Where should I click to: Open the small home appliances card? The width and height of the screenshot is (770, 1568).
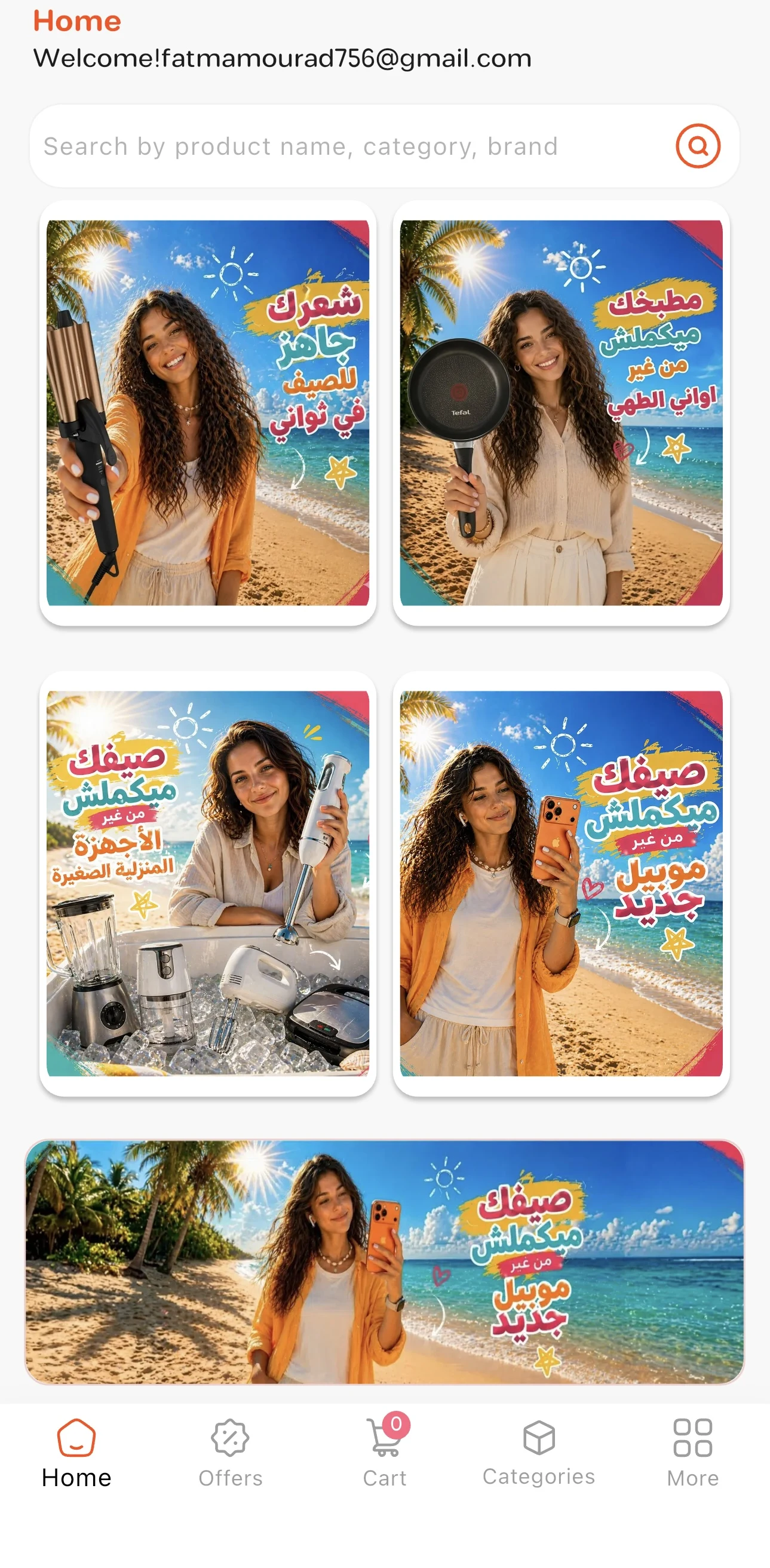(x=207, y=884)
